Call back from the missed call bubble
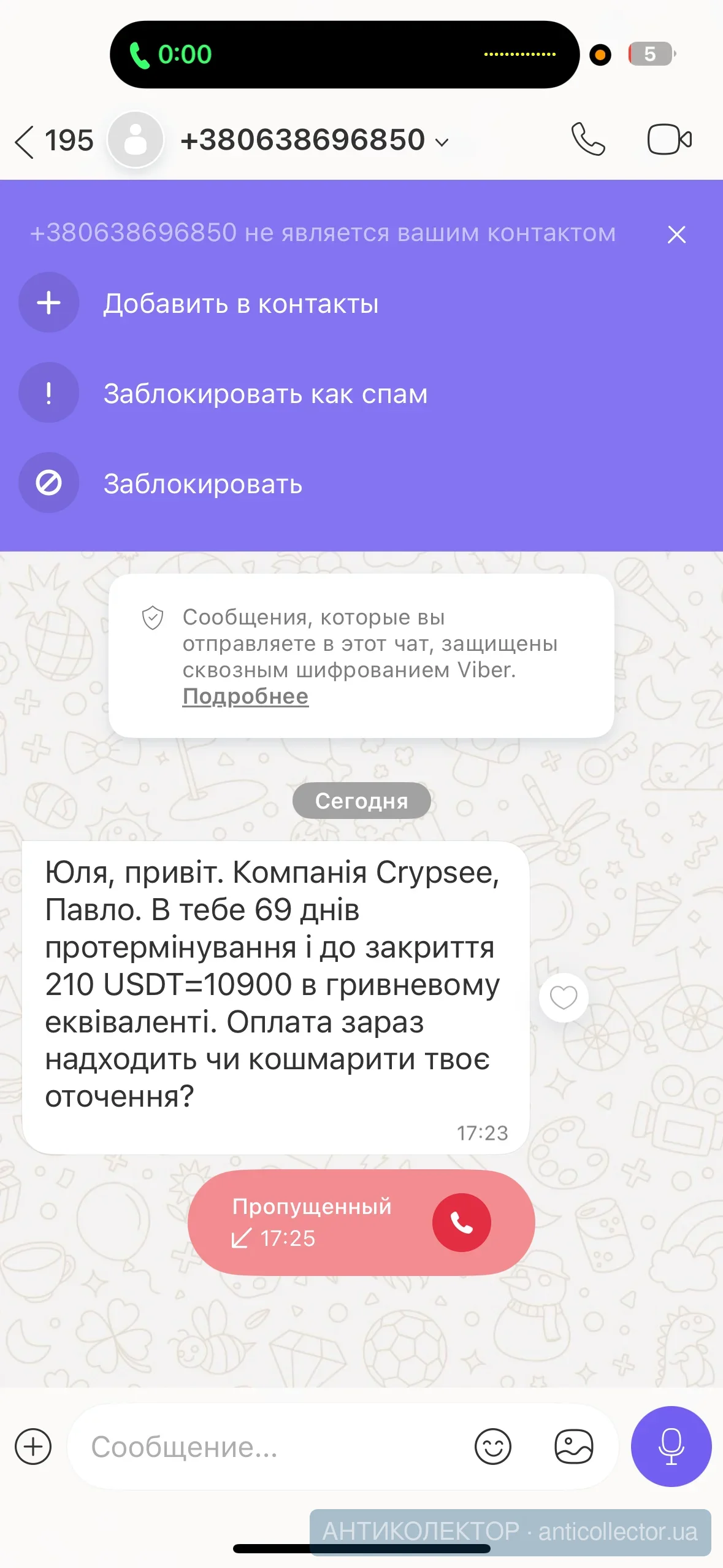This screenshot has width=723, height=1568. click(461, 1223)
